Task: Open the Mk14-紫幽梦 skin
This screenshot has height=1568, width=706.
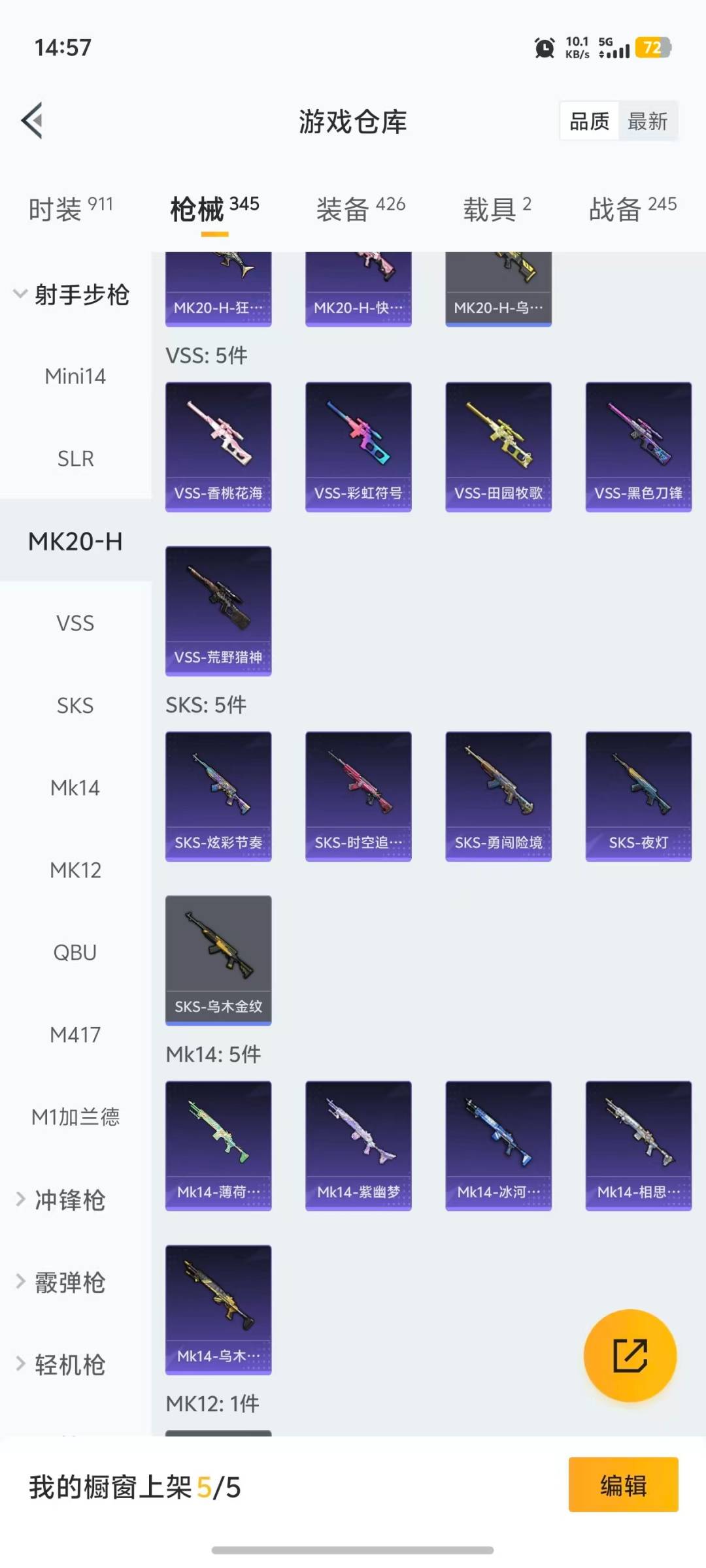Action: click(358, 1145)
